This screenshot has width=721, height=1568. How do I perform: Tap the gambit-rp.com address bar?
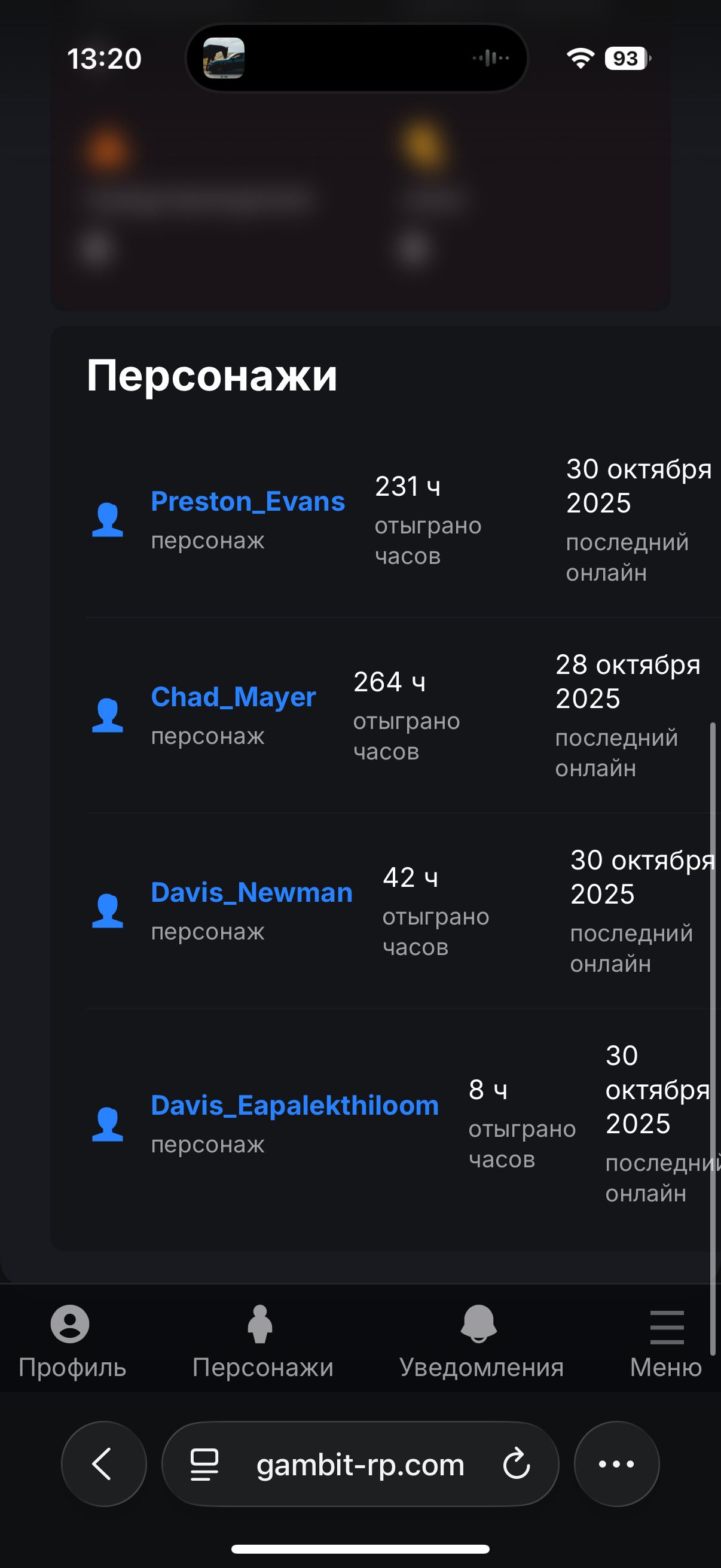(x=360, y=1464)
